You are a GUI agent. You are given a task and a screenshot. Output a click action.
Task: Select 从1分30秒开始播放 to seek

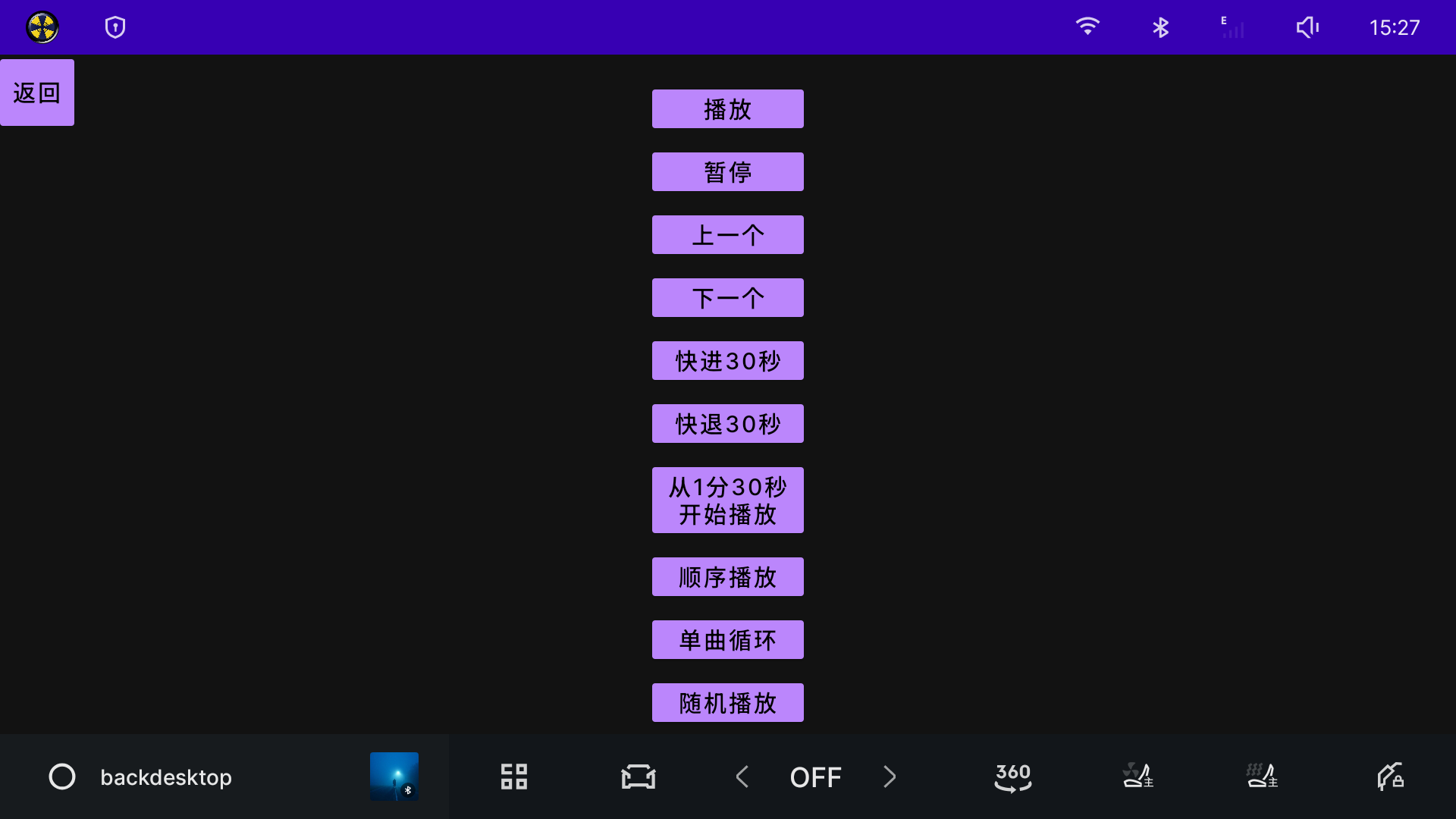pos(727,500)
